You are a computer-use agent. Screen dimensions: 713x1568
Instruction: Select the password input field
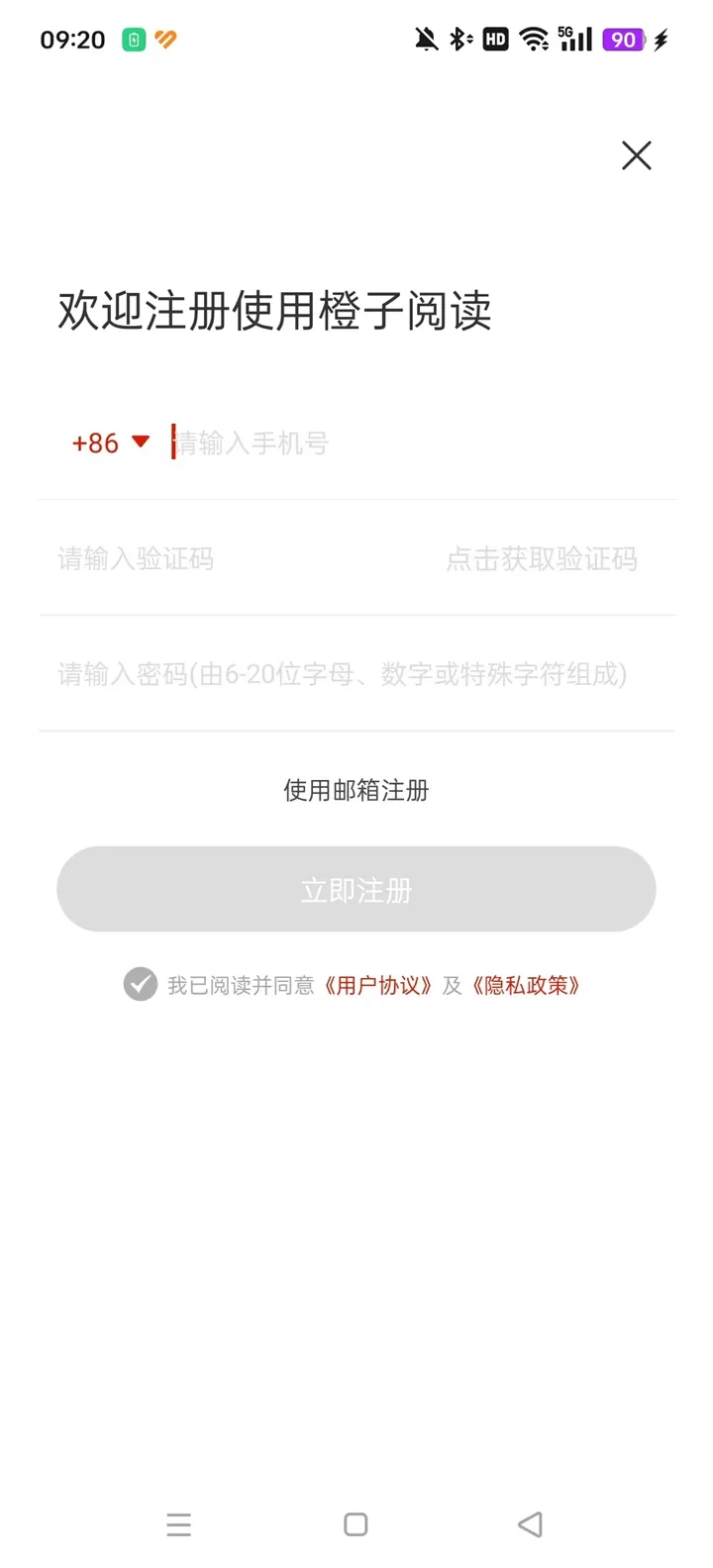(x=343, y=675)
